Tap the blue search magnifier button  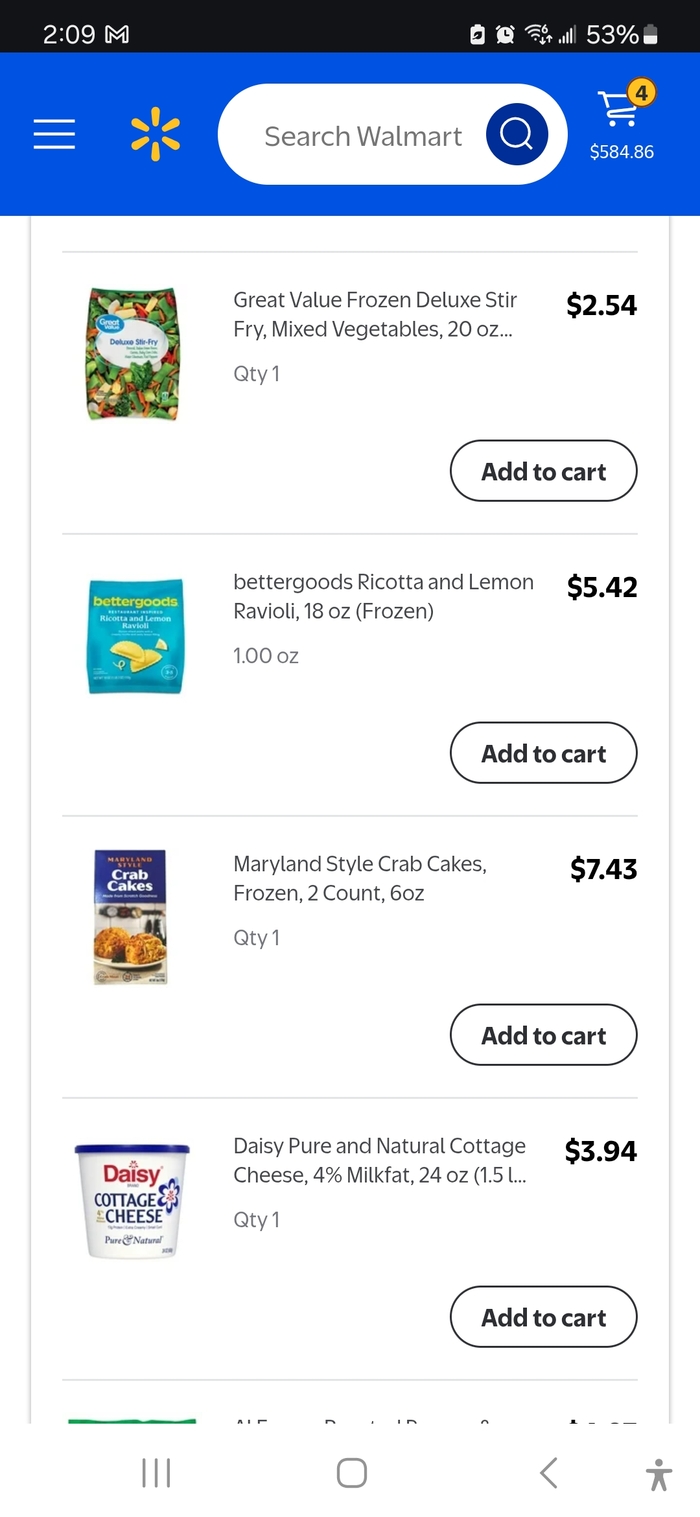[x=516, y=134]
